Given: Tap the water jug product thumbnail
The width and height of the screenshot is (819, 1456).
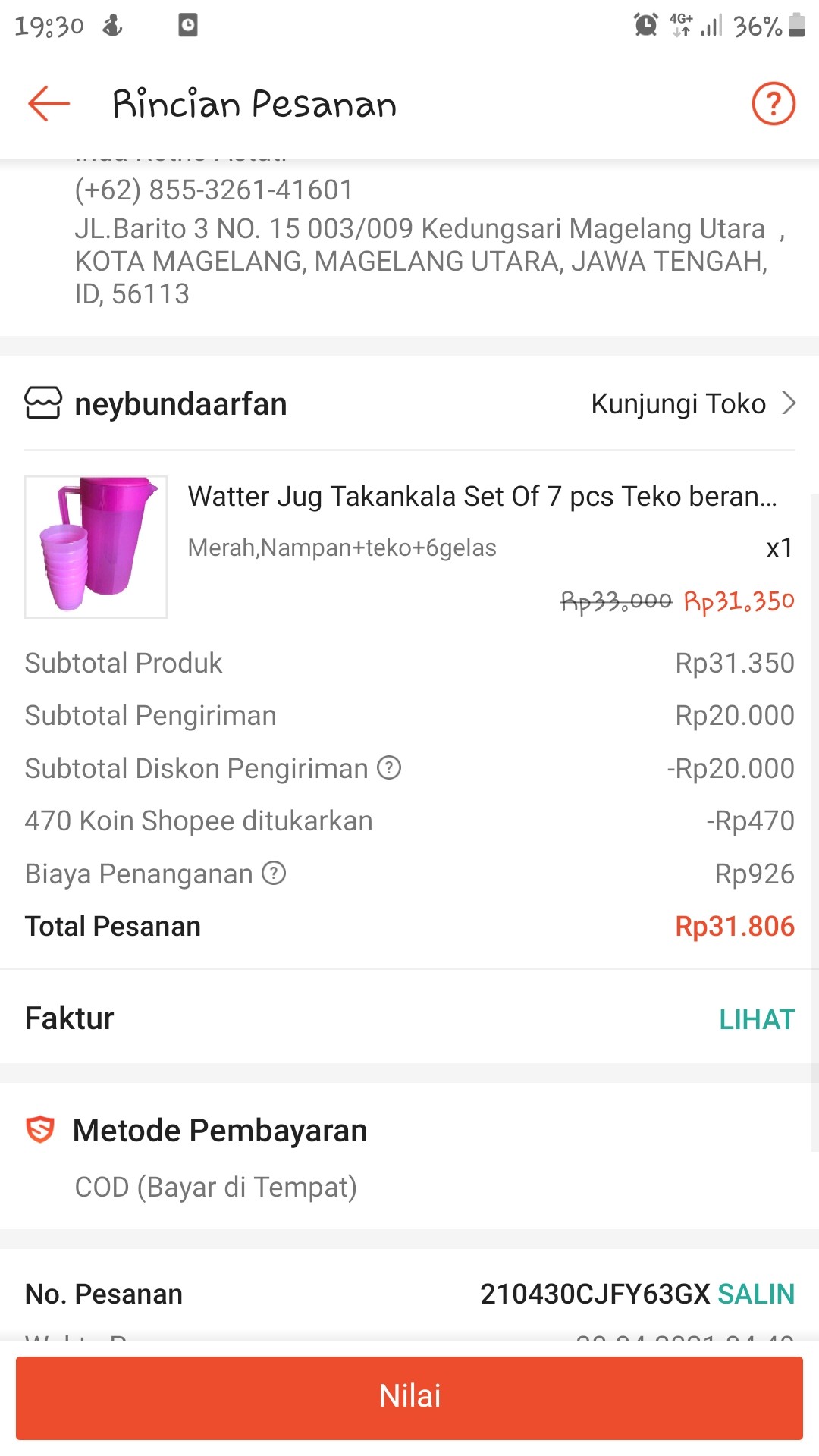Looking at the screenshot, I should 96,546.
